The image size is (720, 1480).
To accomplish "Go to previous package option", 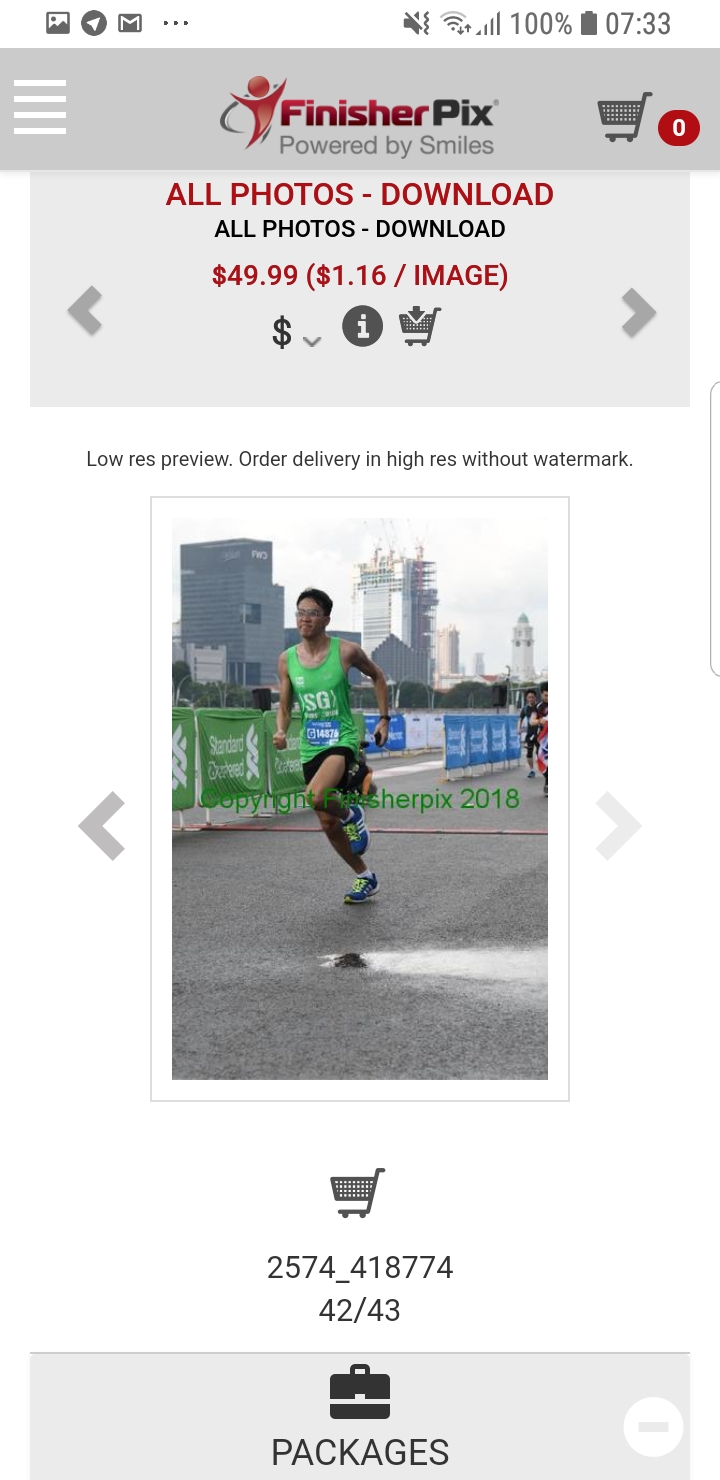I will tap(85, 311).
